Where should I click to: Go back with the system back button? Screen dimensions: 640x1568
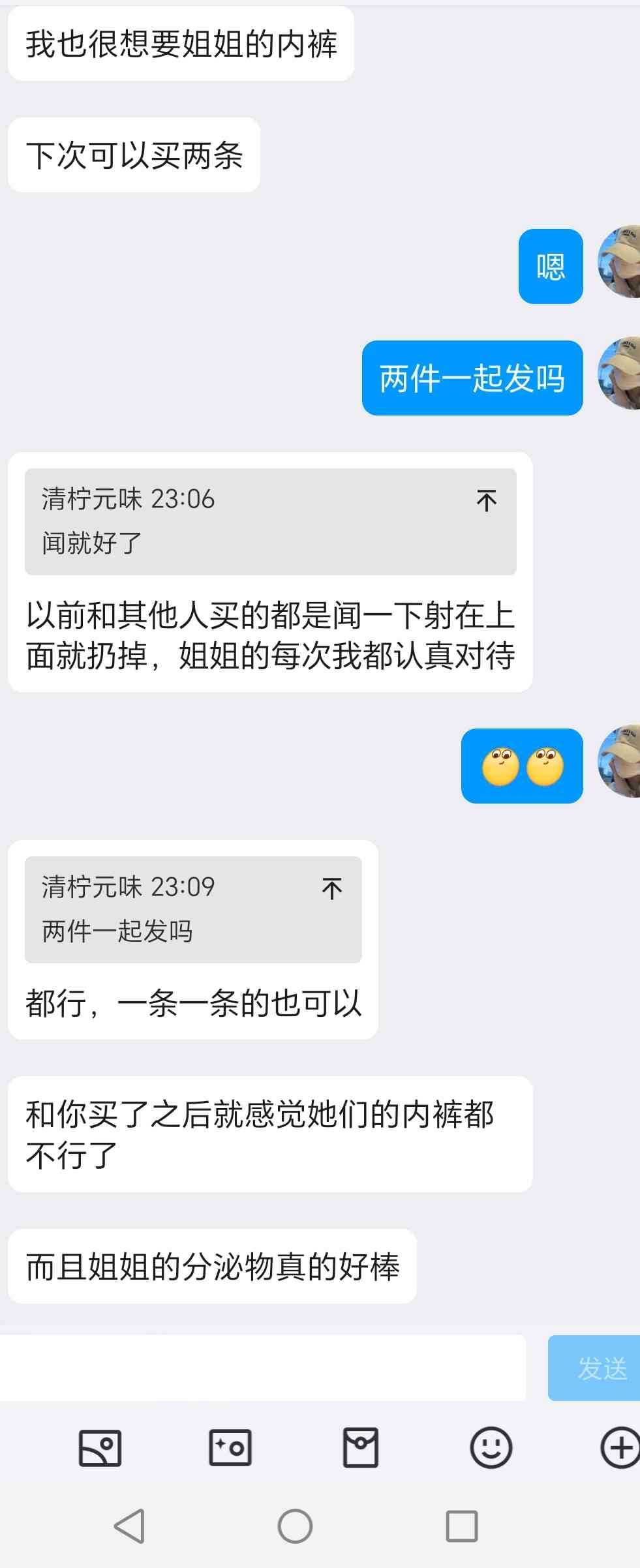(129, 1526)
